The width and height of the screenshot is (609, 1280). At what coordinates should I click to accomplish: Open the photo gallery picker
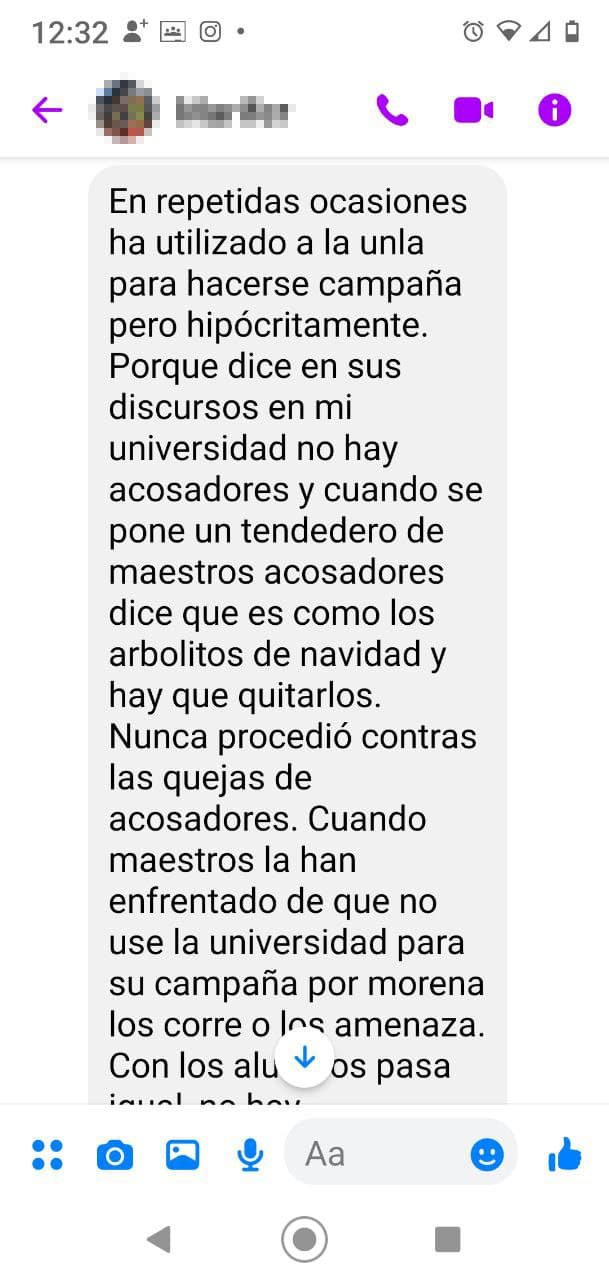click(x=182, y=1155)
